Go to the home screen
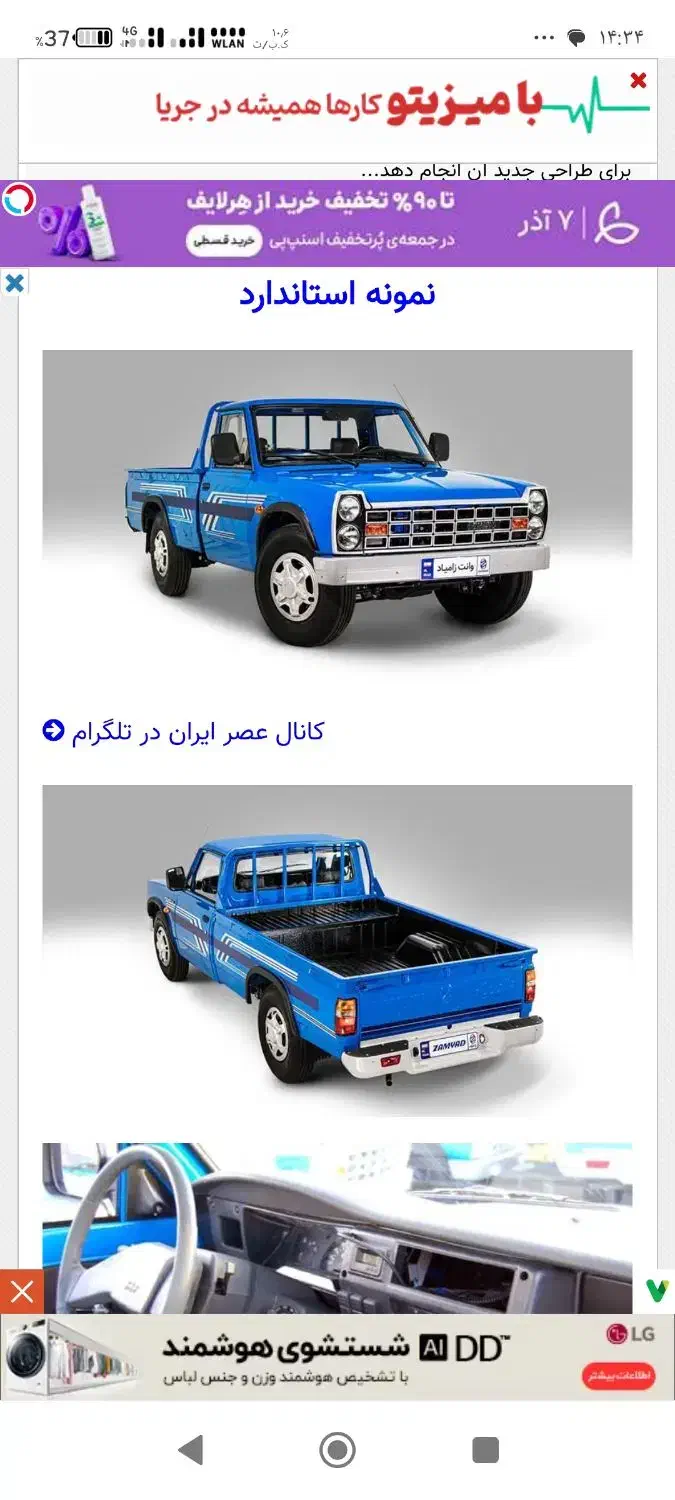Image resolution: width=675 pixels, height=1500 pixels. click(x=337, y=1449)
